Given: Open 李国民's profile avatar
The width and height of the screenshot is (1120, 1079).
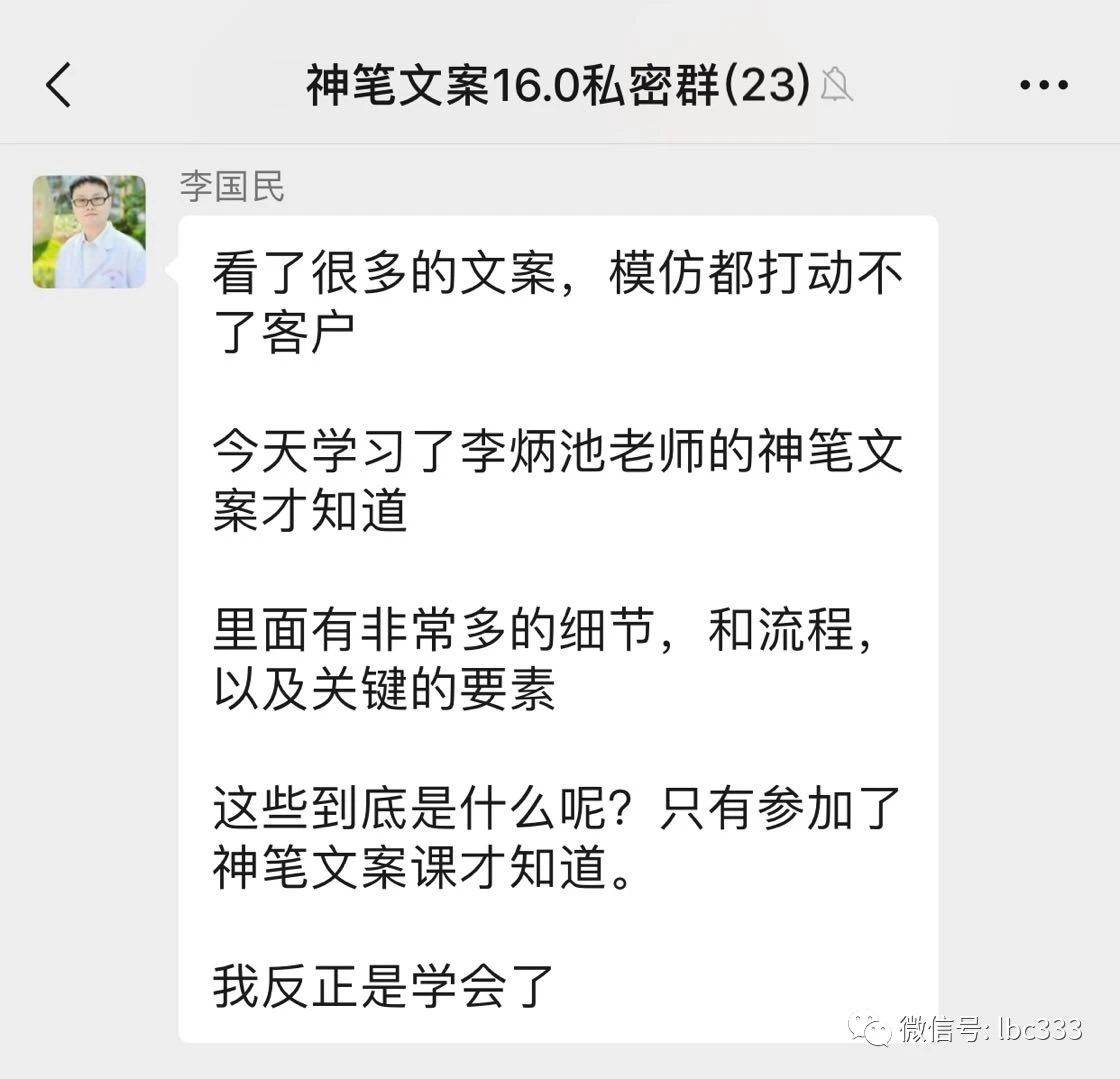Looking at the screenshot, I should click(x=89, y=232).
